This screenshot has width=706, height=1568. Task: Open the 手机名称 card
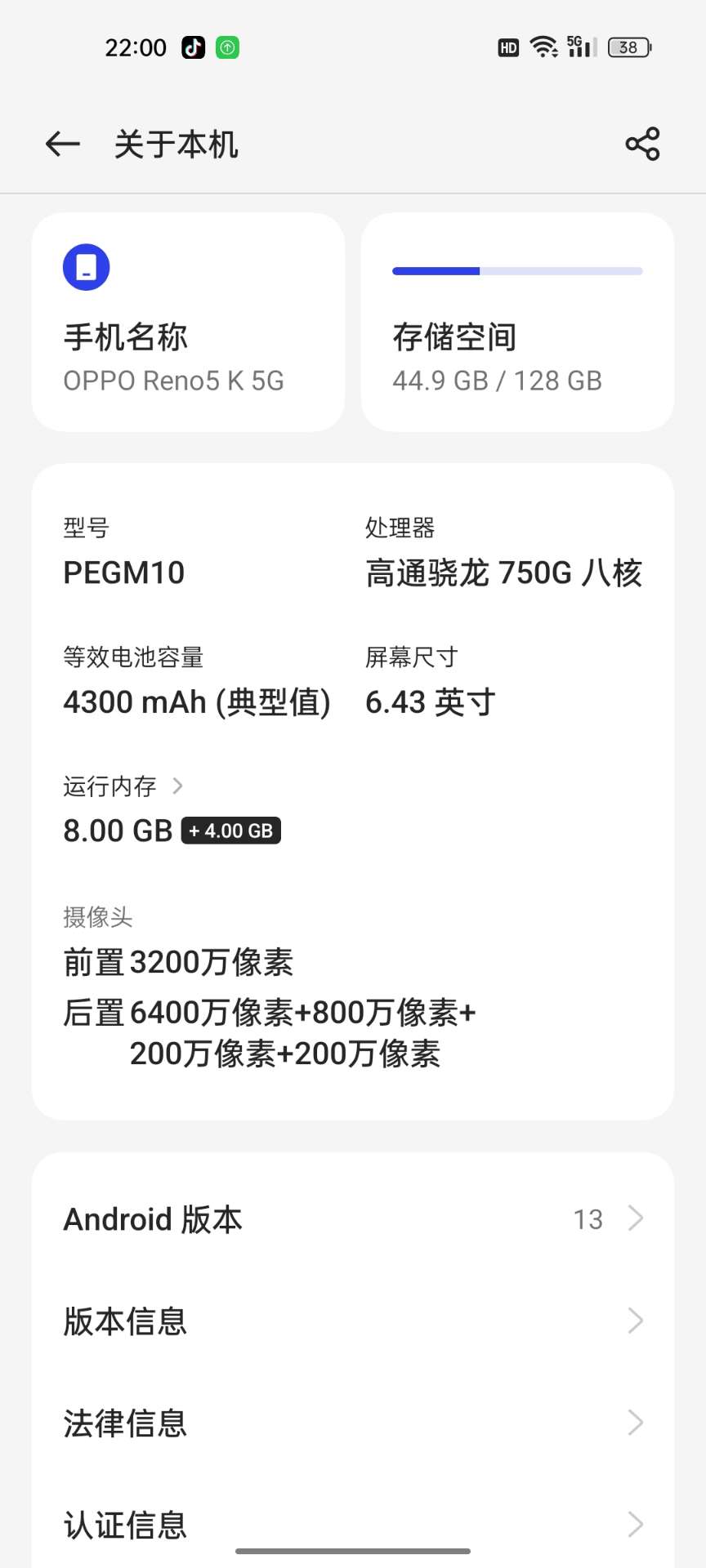click(188, 322)
